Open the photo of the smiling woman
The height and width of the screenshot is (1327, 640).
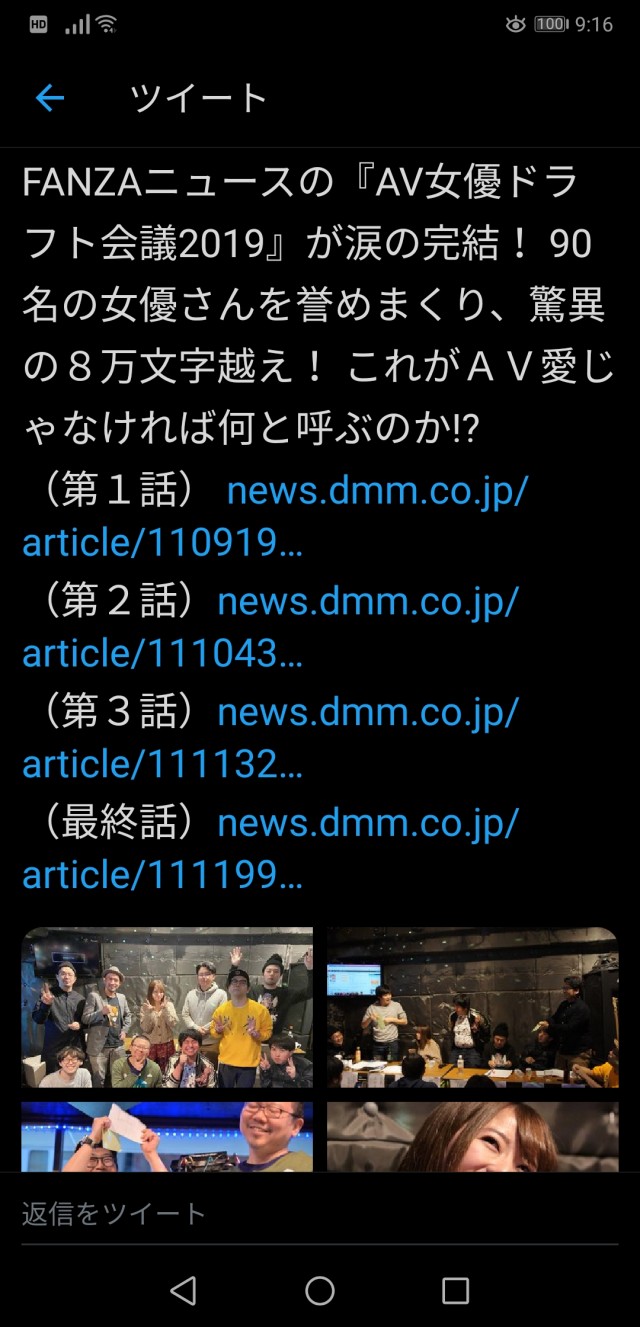click(x=472, y=1137)
